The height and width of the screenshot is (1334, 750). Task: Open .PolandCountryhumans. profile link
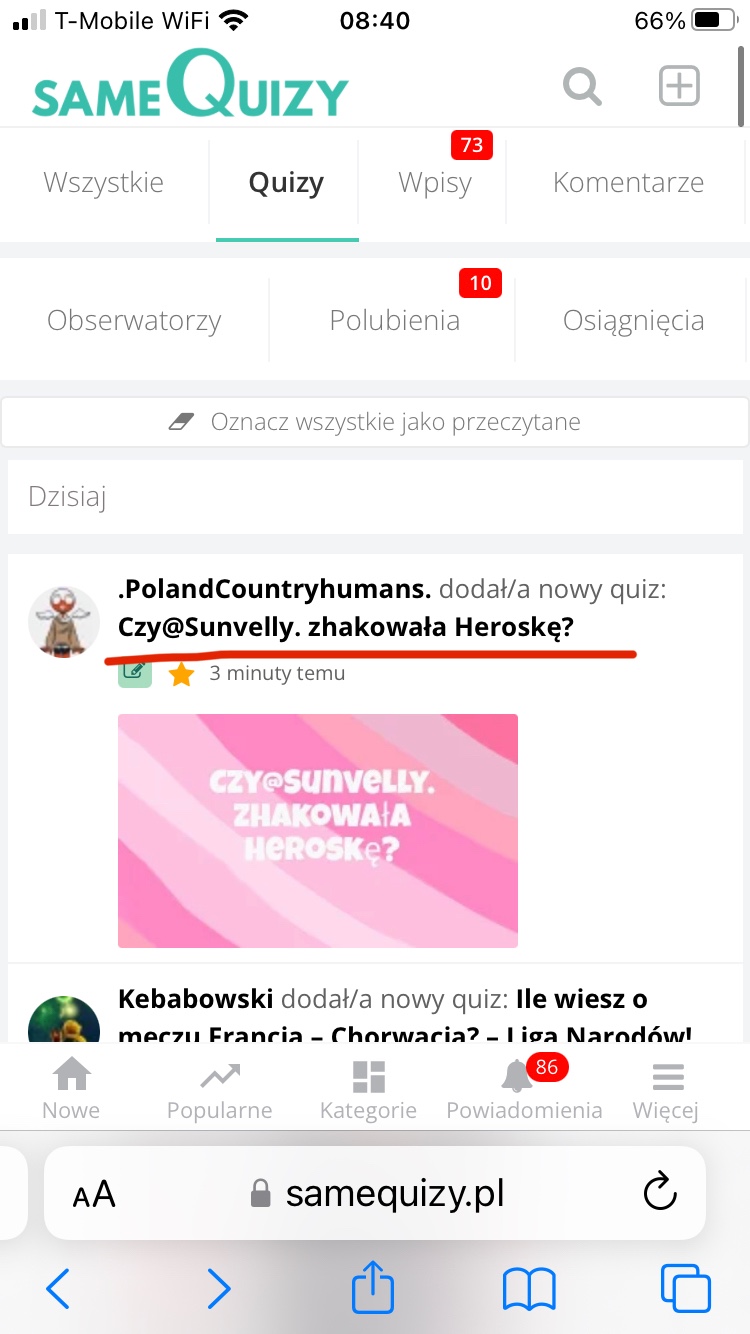coord(274,589)
